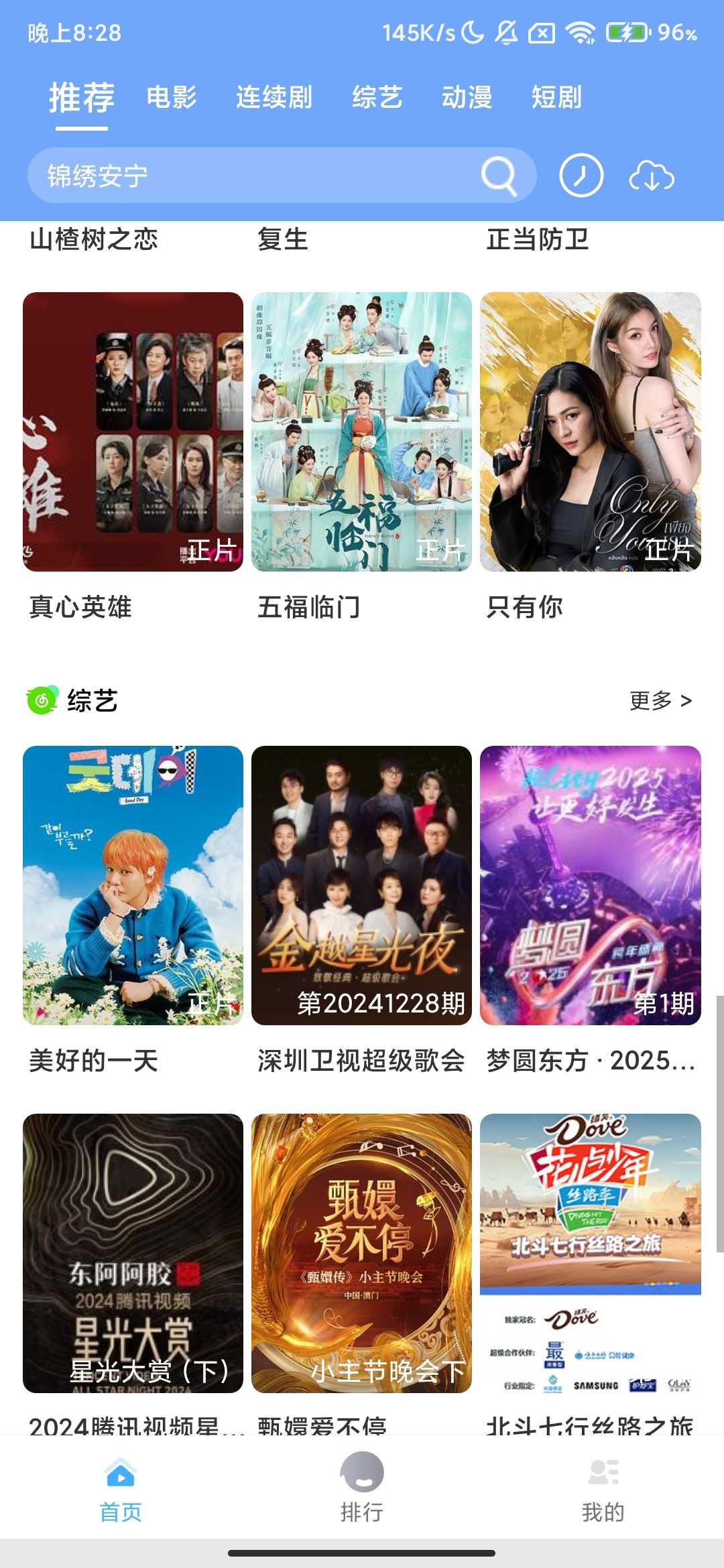Viewport: 724px width, 1568px height.
Task: Open the 五福临门 drama card
Action: point(361,432)
